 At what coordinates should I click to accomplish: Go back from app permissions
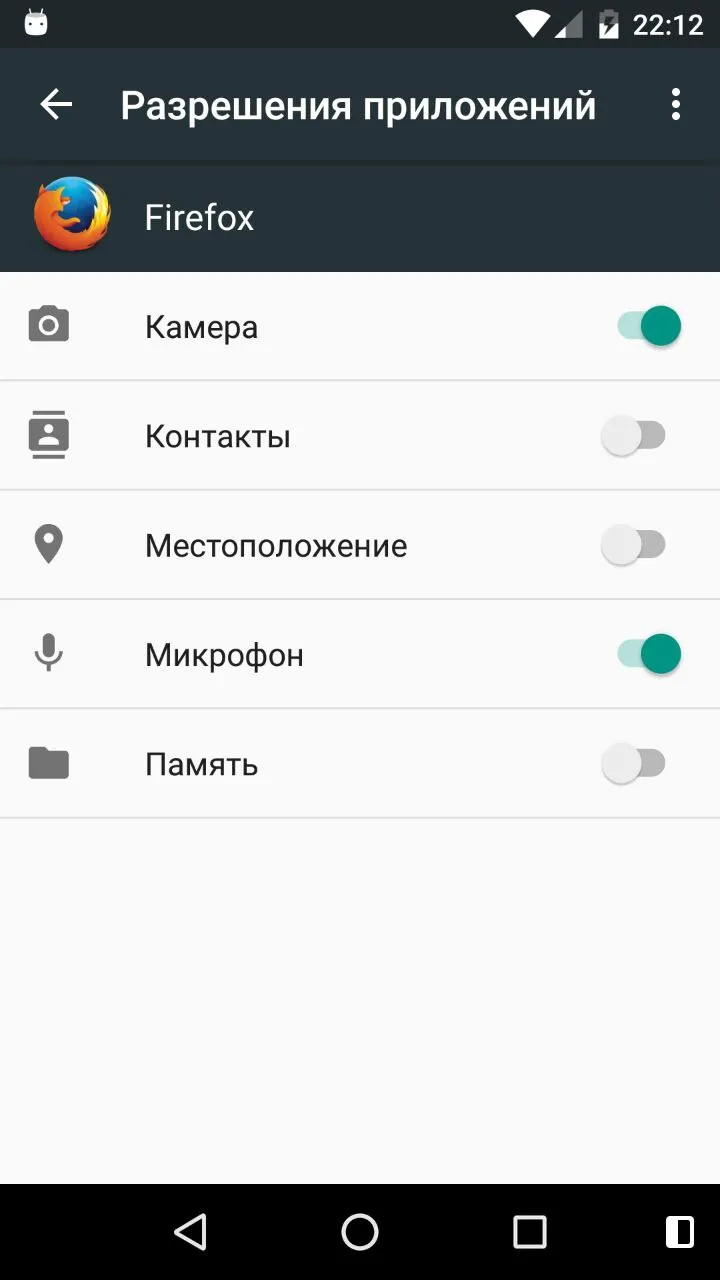(x=56, y=105)
